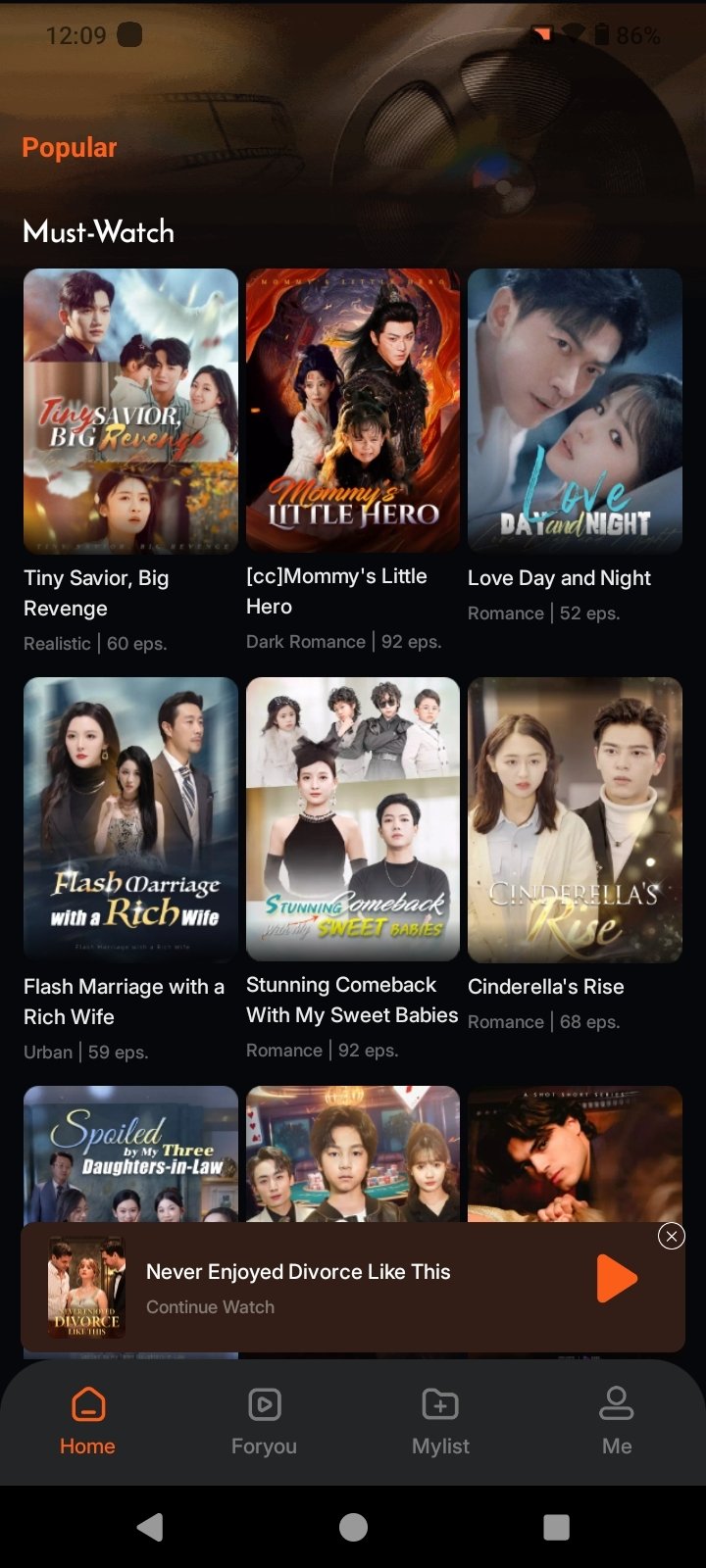Tap the system back button
Viewport: 706px width, 1568px height.
coord(150,1527)
